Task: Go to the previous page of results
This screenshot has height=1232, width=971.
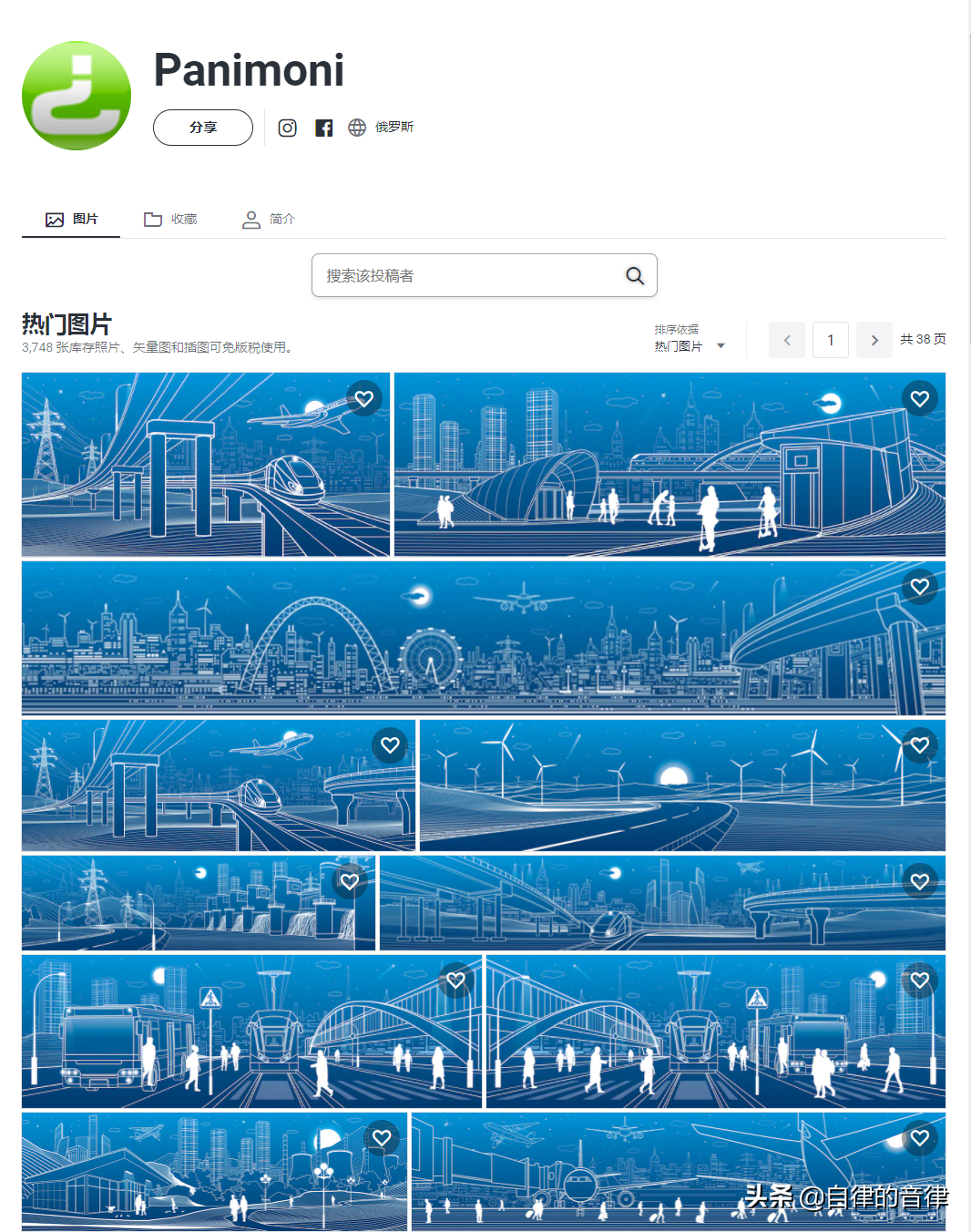Action: (x=787, y=340)
